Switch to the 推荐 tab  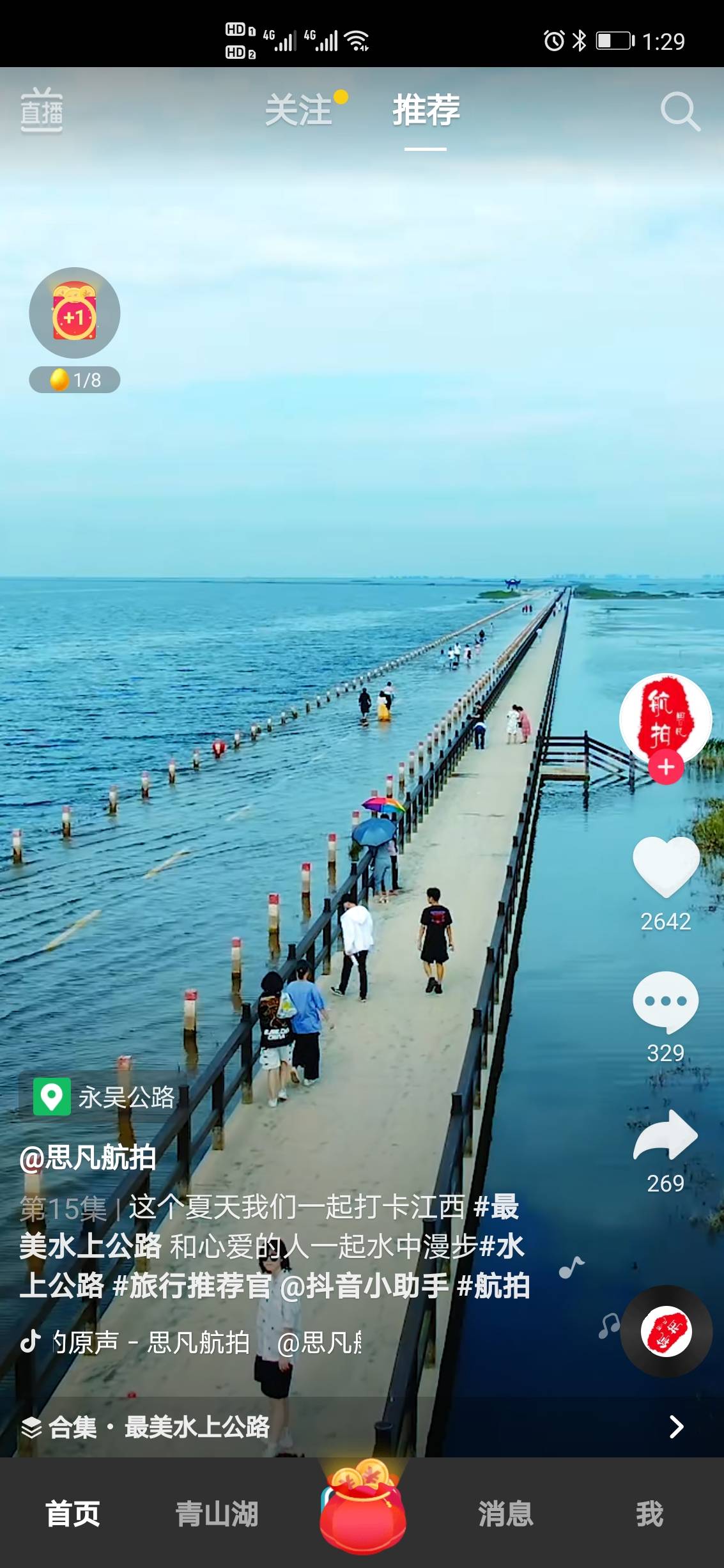click(x=426, y=111)
